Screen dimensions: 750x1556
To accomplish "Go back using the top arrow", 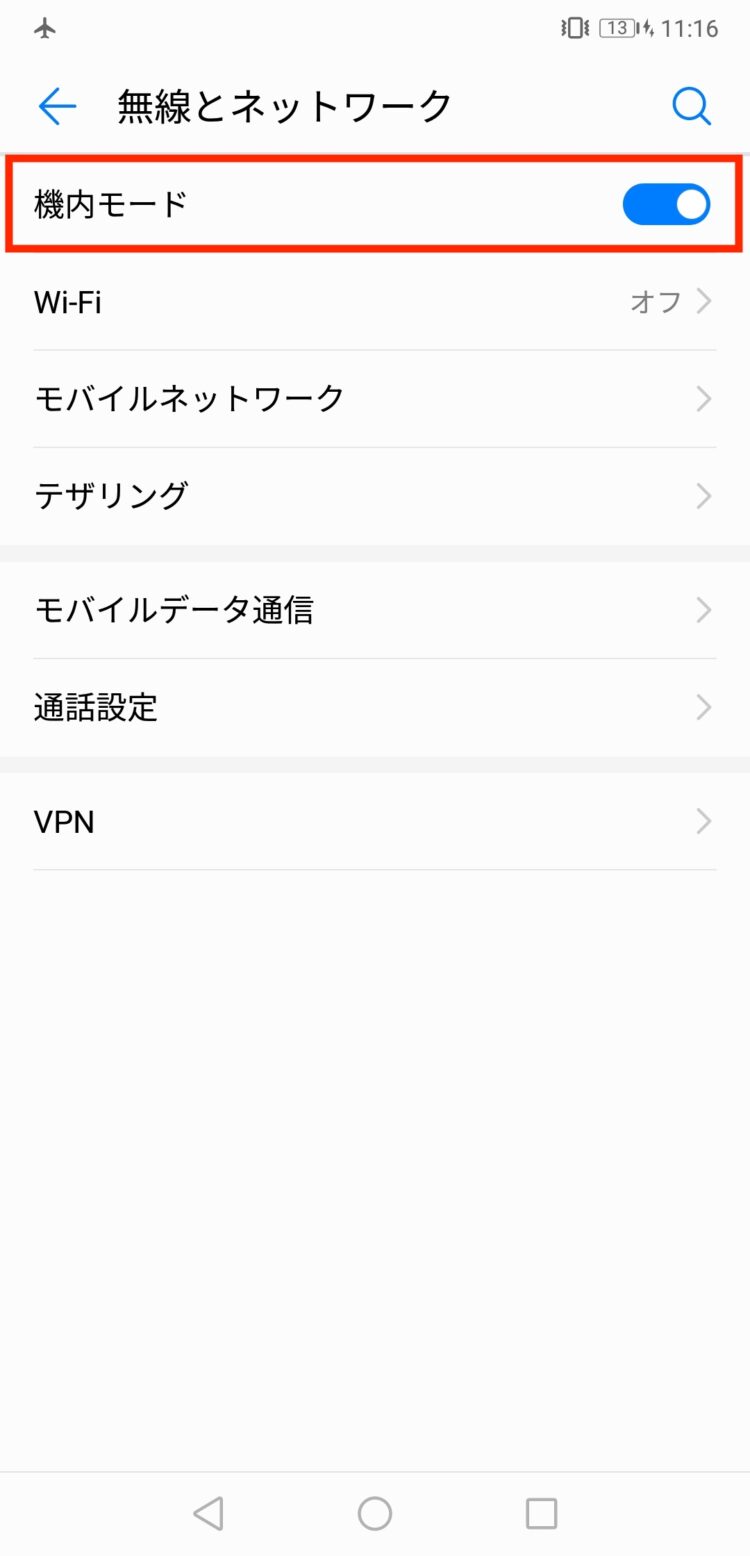I will (x=57, y=106).
